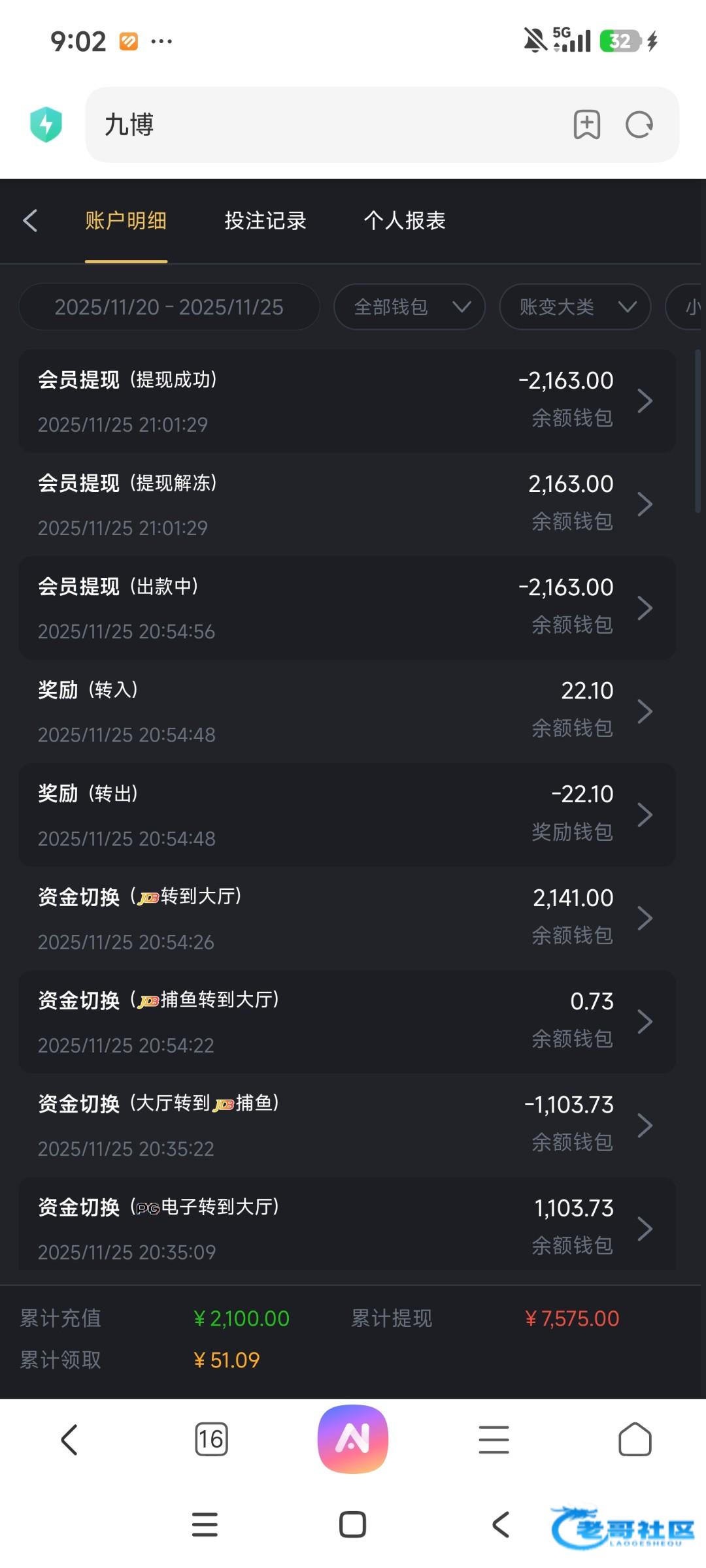This screenshot has width=706, height=1568.
Task: Open the 资金切换 PG电子转到大厅 record
Action: pyautogui.click(x=346, y=1228)
